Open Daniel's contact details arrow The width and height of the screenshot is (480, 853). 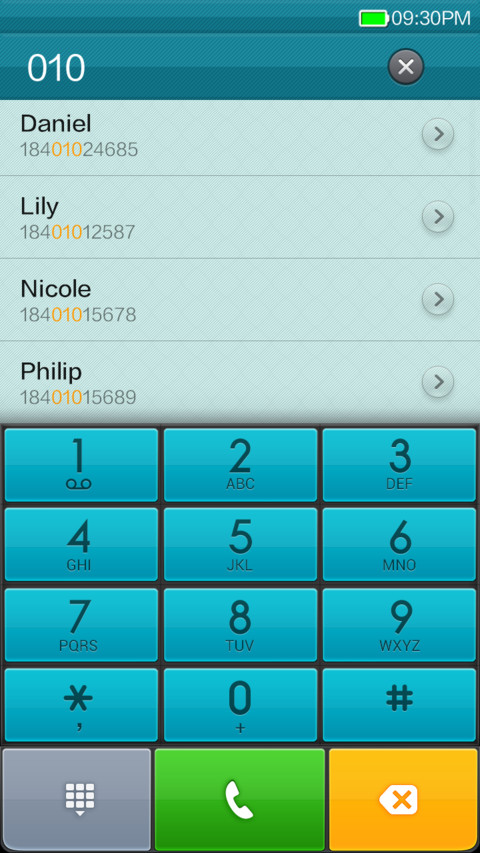(x=438, y=134)
